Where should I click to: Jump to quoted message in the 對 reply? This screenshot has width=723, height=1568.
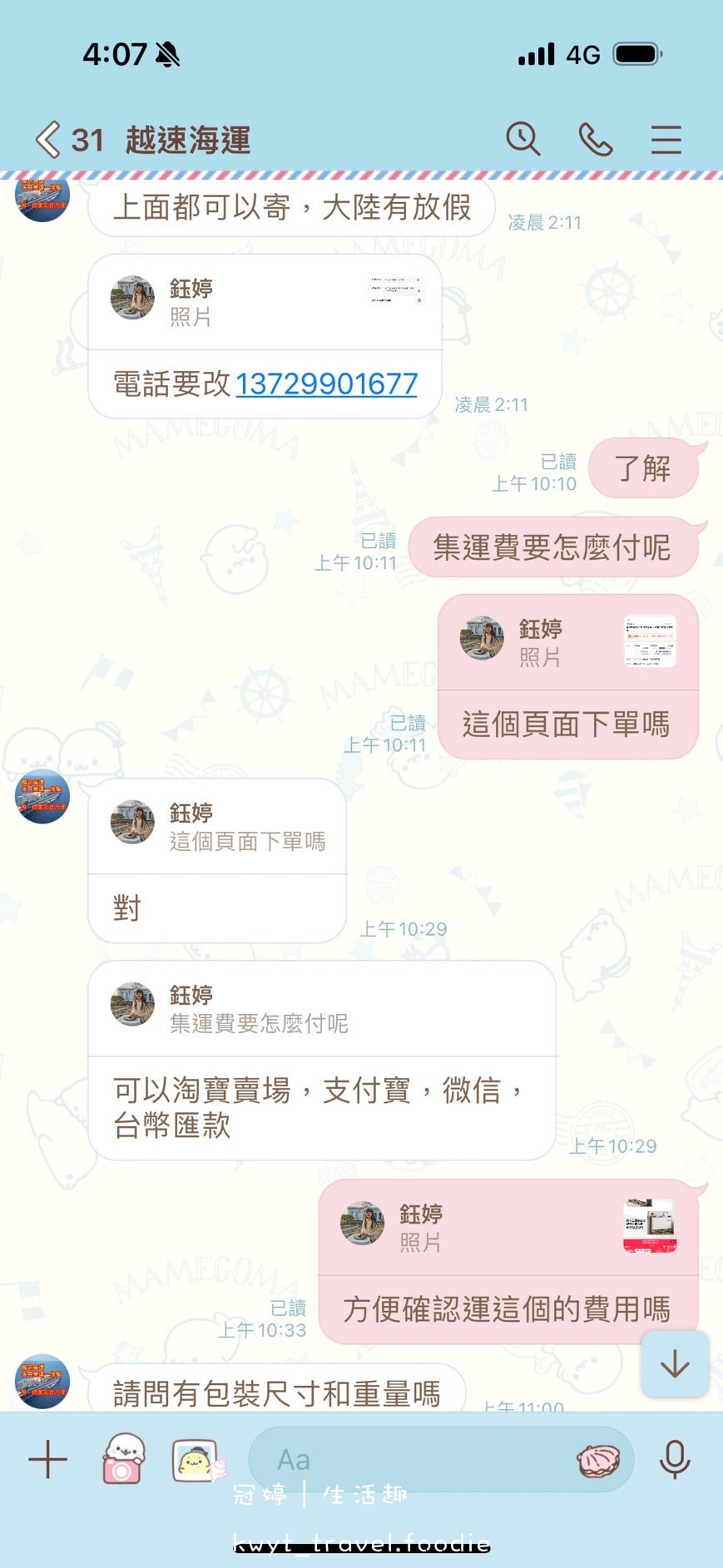click(218, 827)
